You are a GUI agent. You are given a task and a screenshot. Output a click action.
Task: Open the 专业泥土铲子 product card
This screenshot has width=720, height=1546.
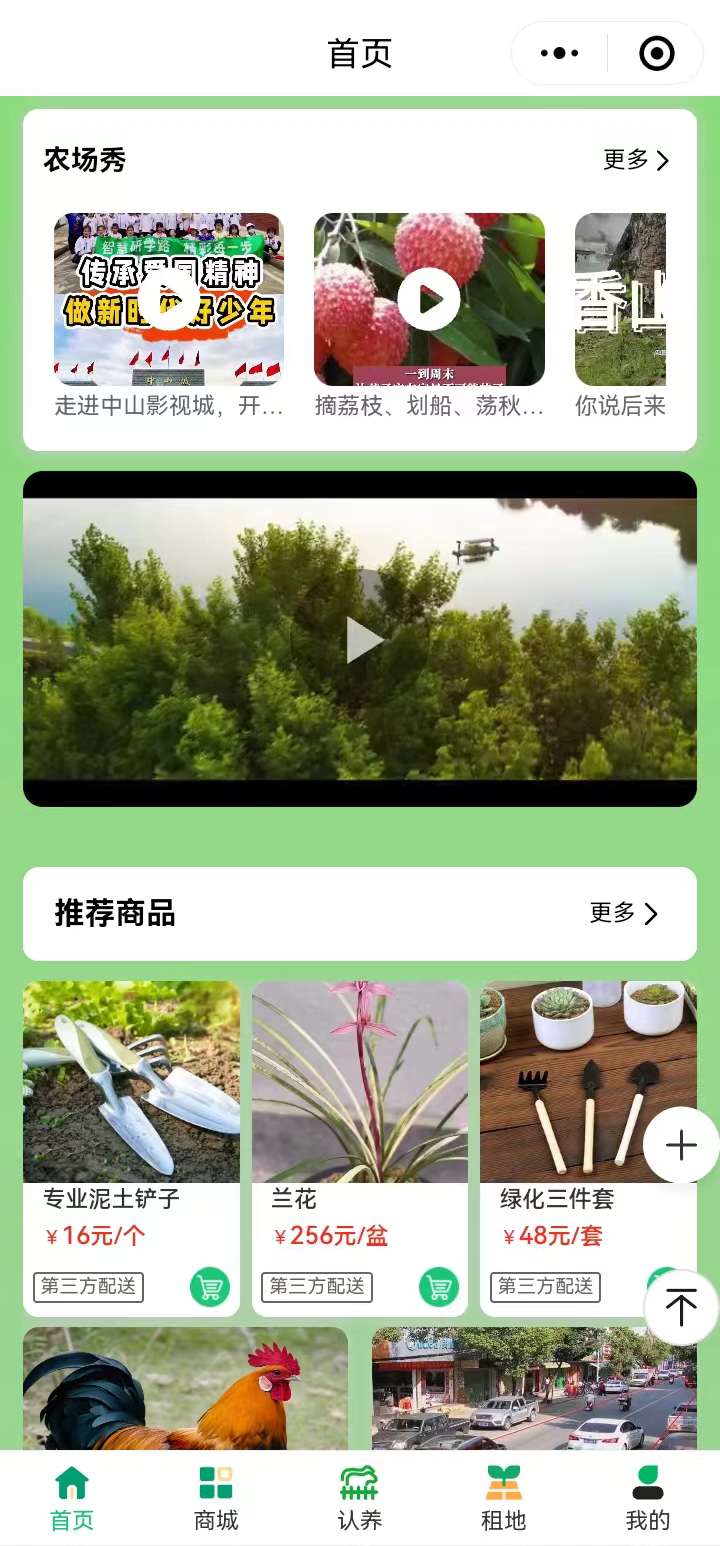(131, 1148)
